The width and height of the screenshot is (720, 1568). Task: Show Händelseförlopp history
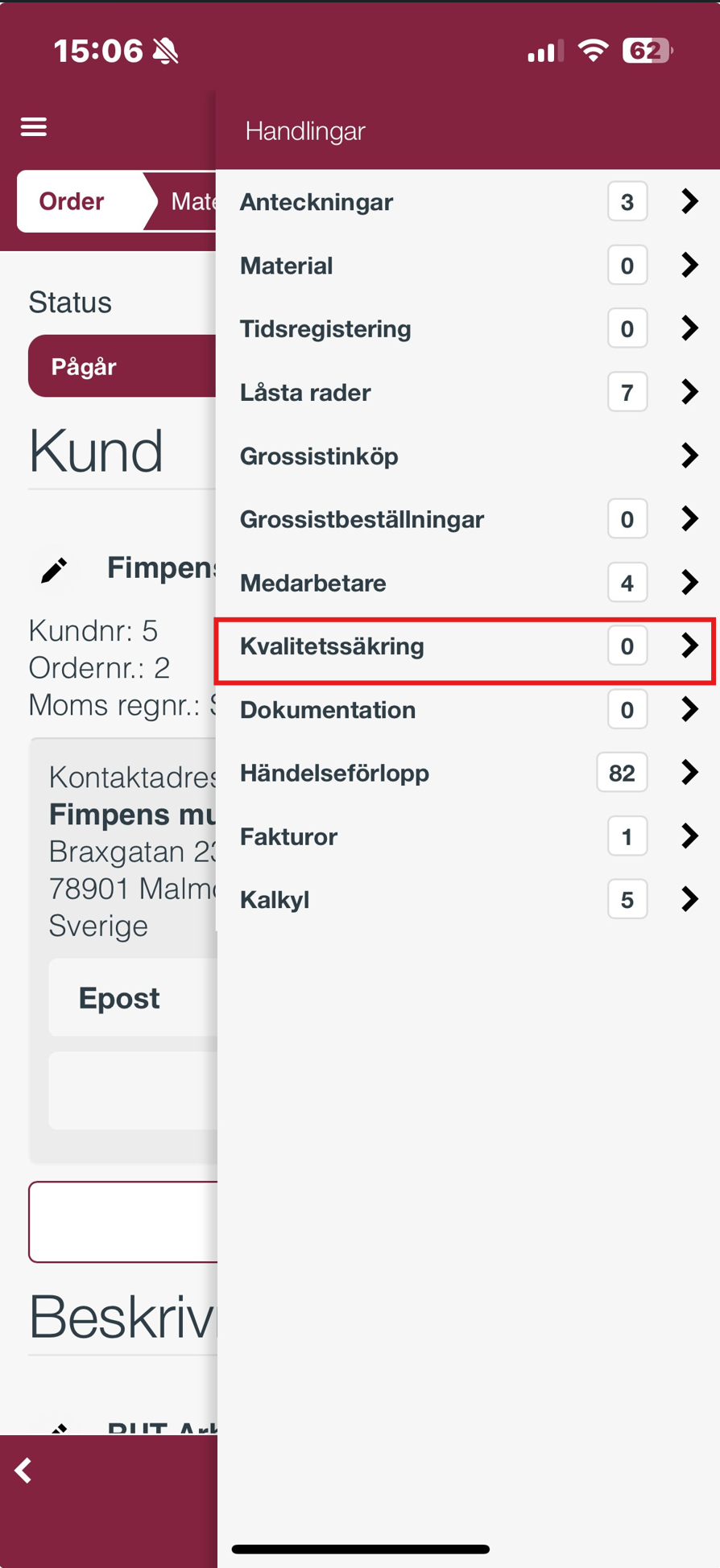(x=468, y=773)
